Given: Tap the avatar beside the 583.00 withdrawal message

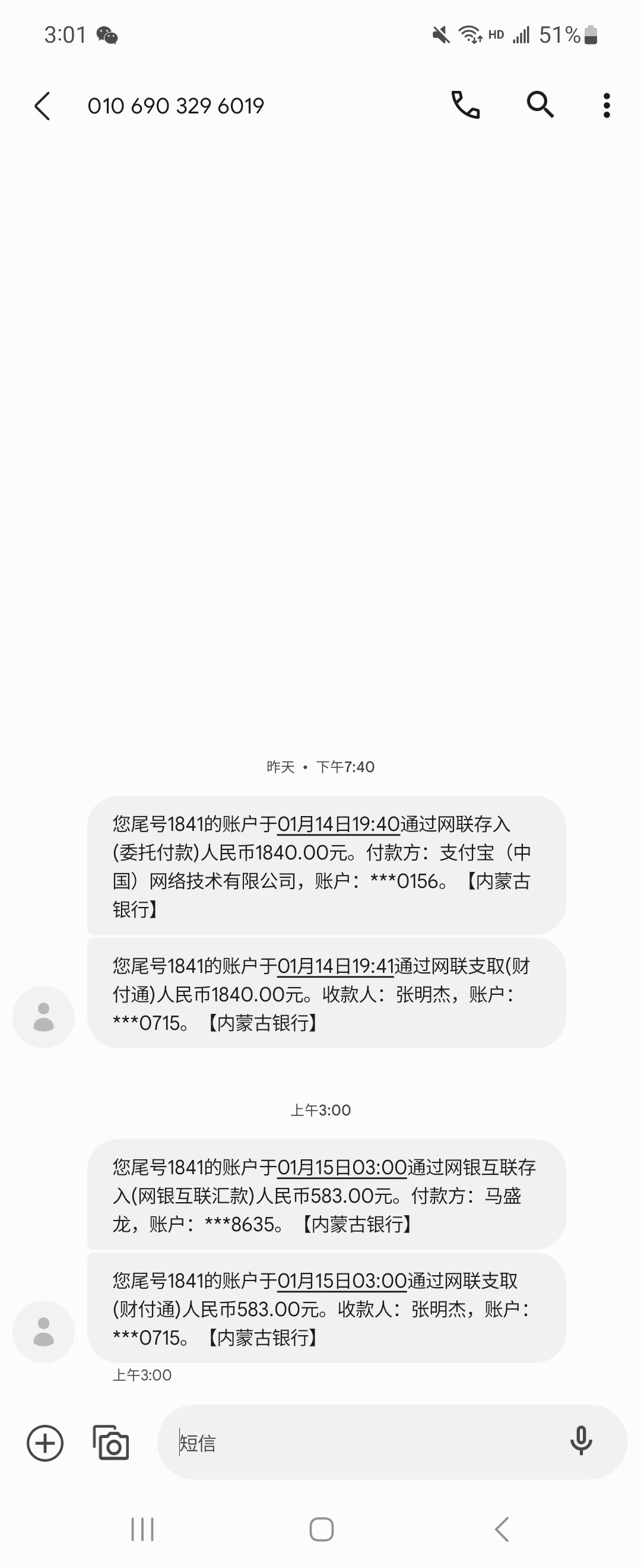Looking at the screenshot, I should tap(43, 1332).
